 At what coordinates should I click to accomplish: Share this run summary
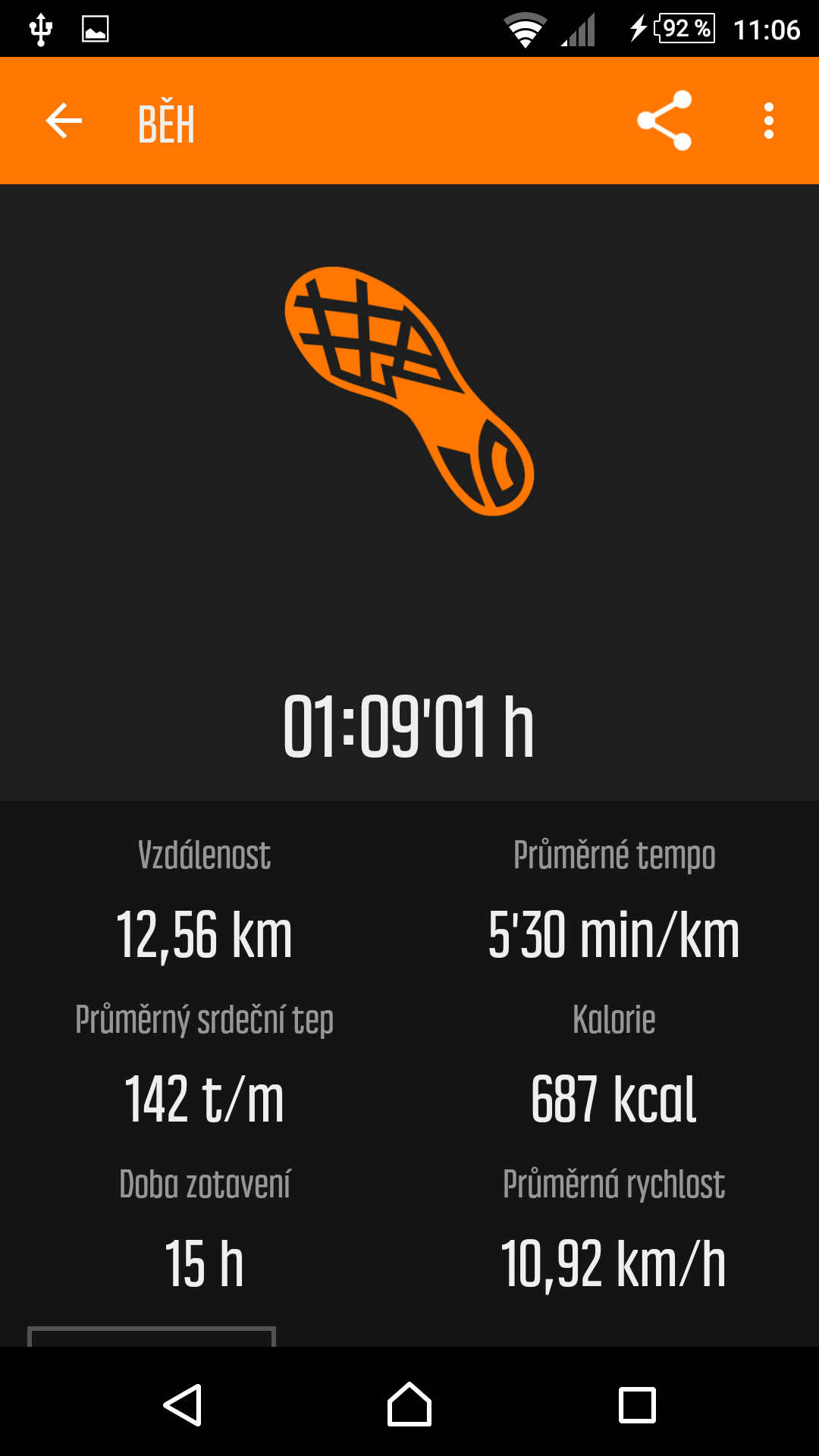[664, 121]
